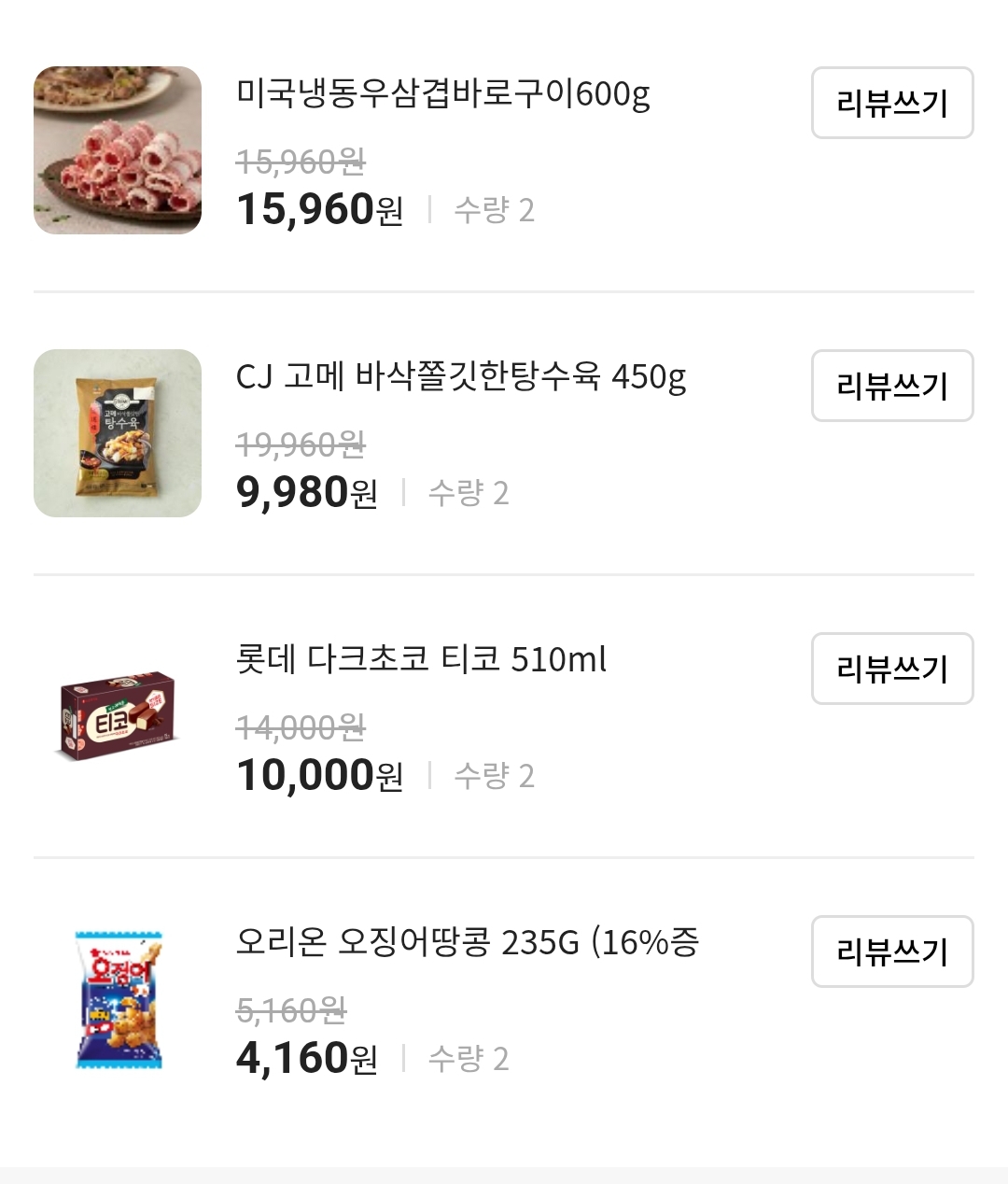Click 리뷰쓰기 for 오리온 오징어땅콩
This screenshot has width=1008, height=1184.
891,952
